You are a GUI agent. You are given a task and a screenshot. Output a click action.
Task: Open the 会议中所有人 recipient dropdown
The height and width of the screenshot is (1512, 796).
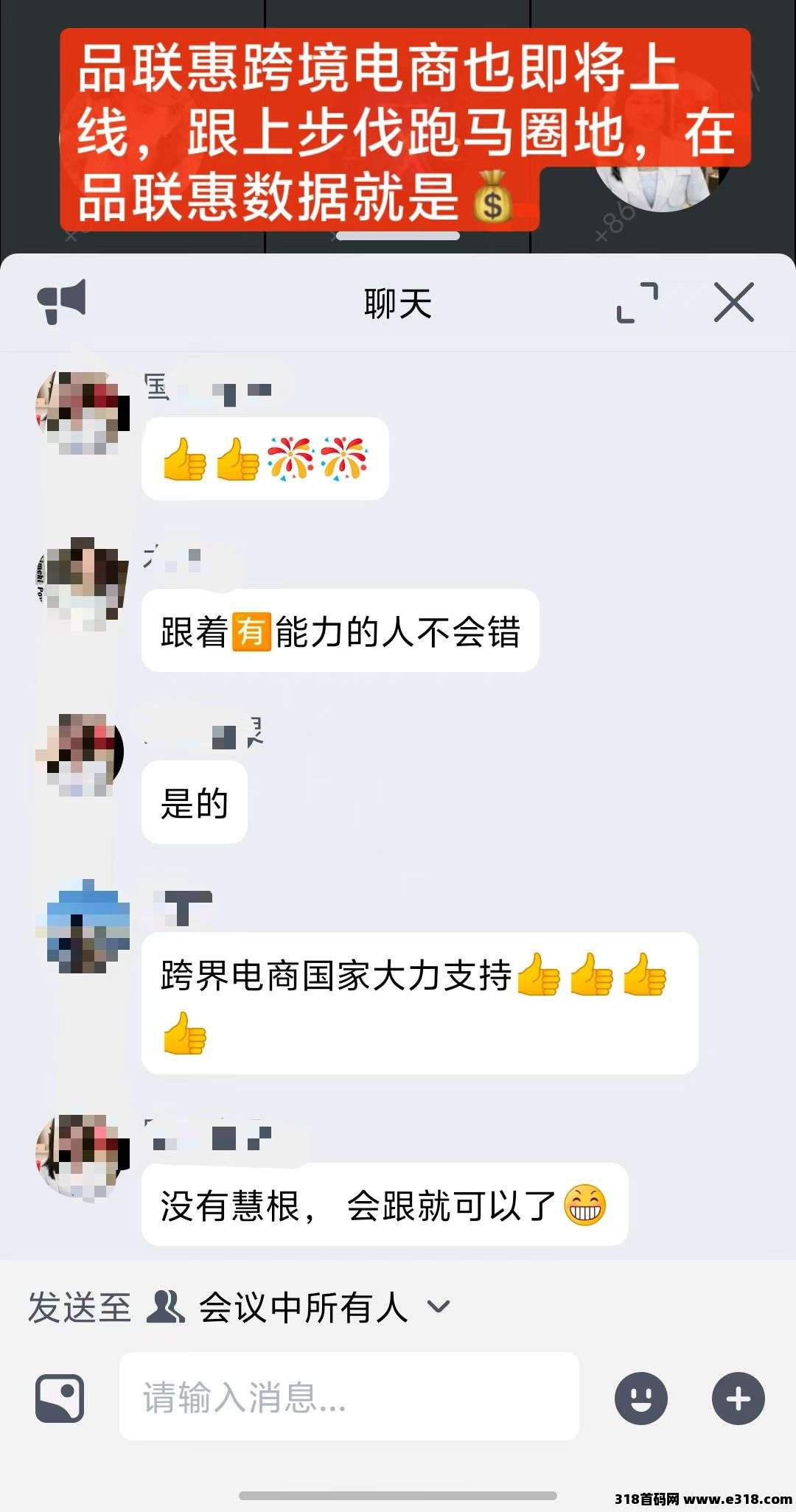pyautogui.click(x=302, y=1307)
